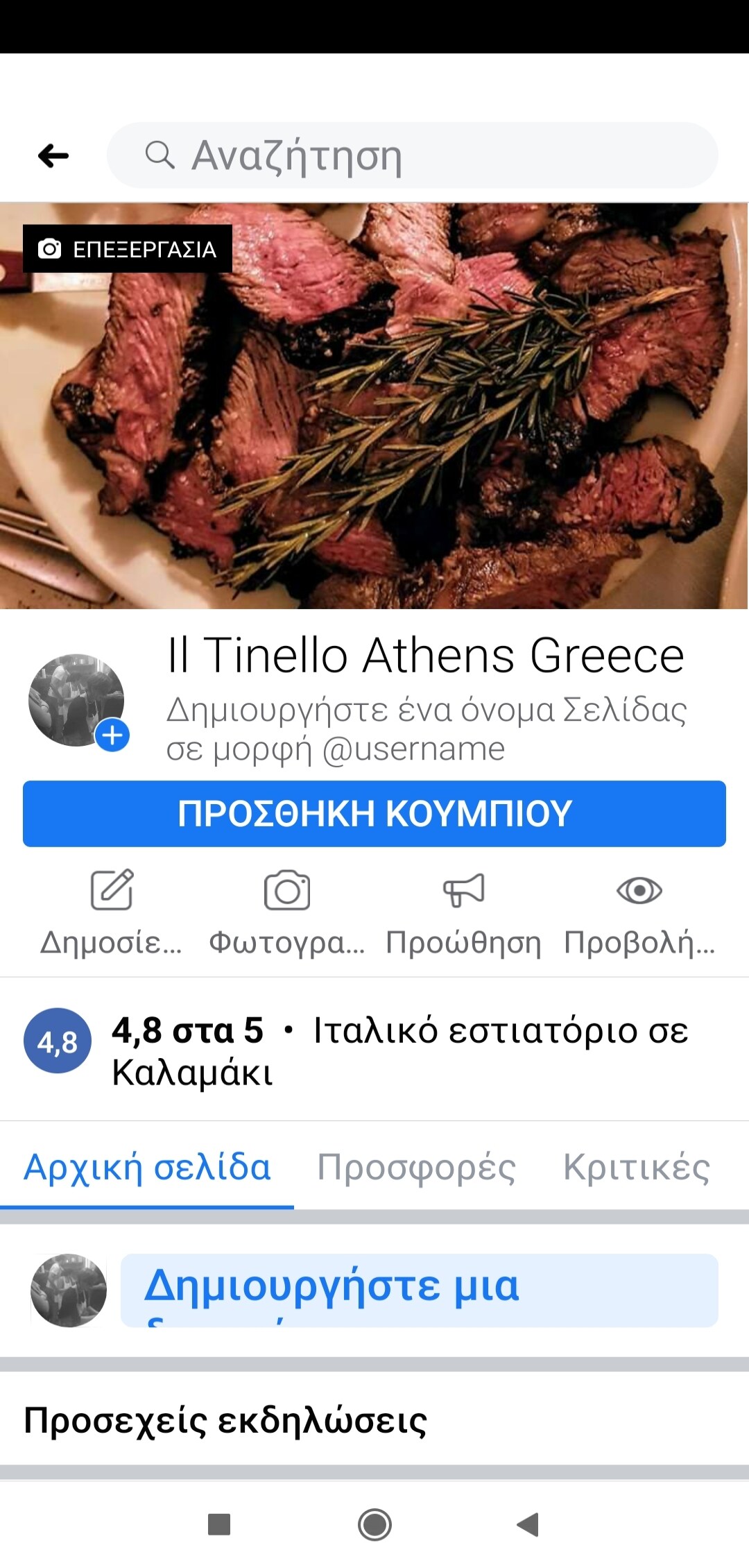Open the 4,8 στα 5 rating row
The height and width of the screenshot is (1568, 749).
click(x=374, y=1049)
